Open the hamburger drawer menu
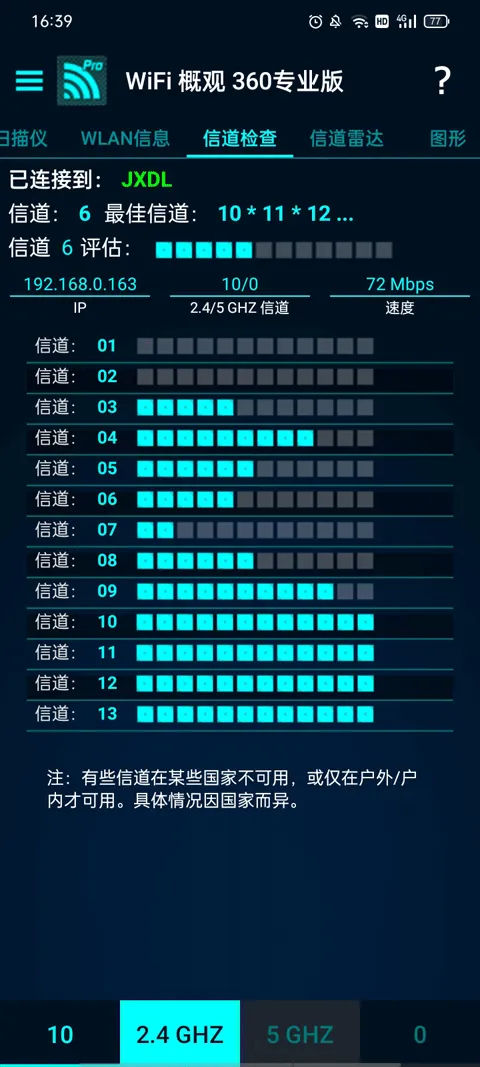The image size is (480, 1067). pos(29,80)
